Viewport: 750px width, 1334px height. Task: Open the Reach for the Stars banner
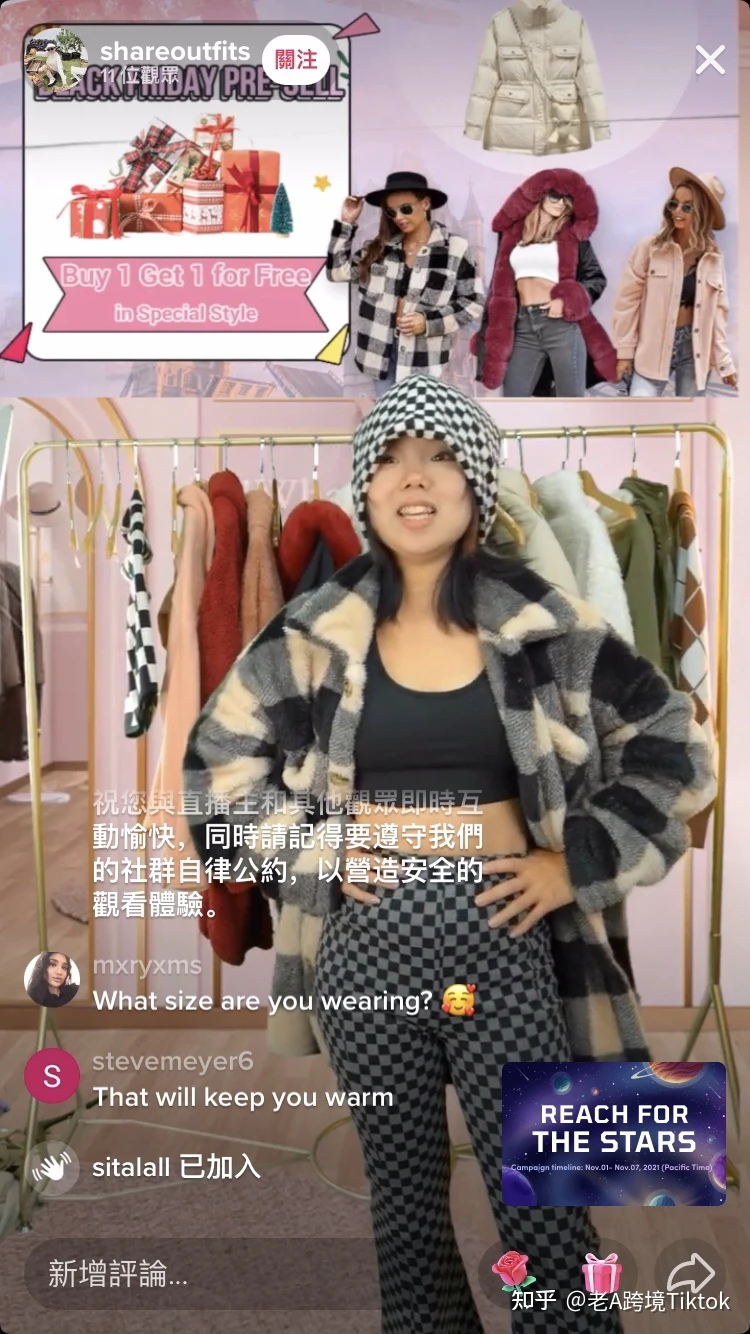[x=613, y=1133]
